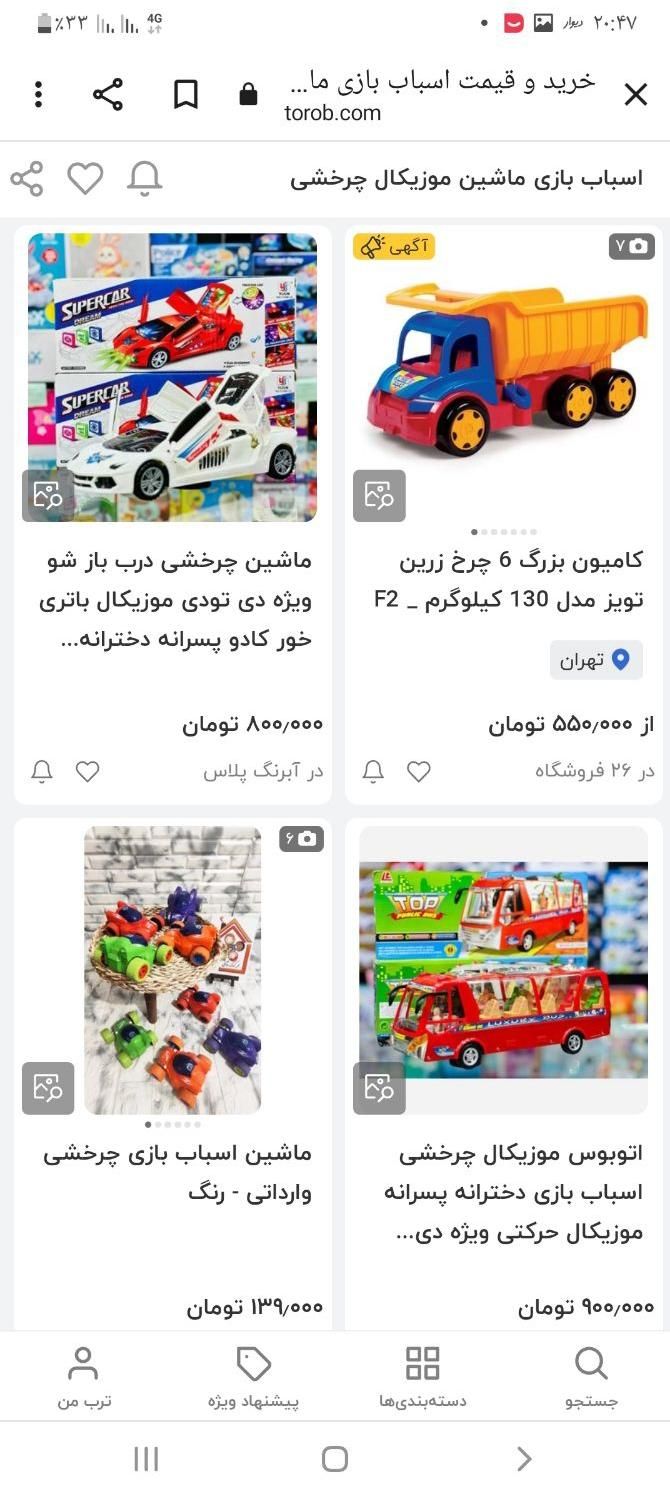Open the دسته‌بندی‌ها categories tab

click(422, 1377)
